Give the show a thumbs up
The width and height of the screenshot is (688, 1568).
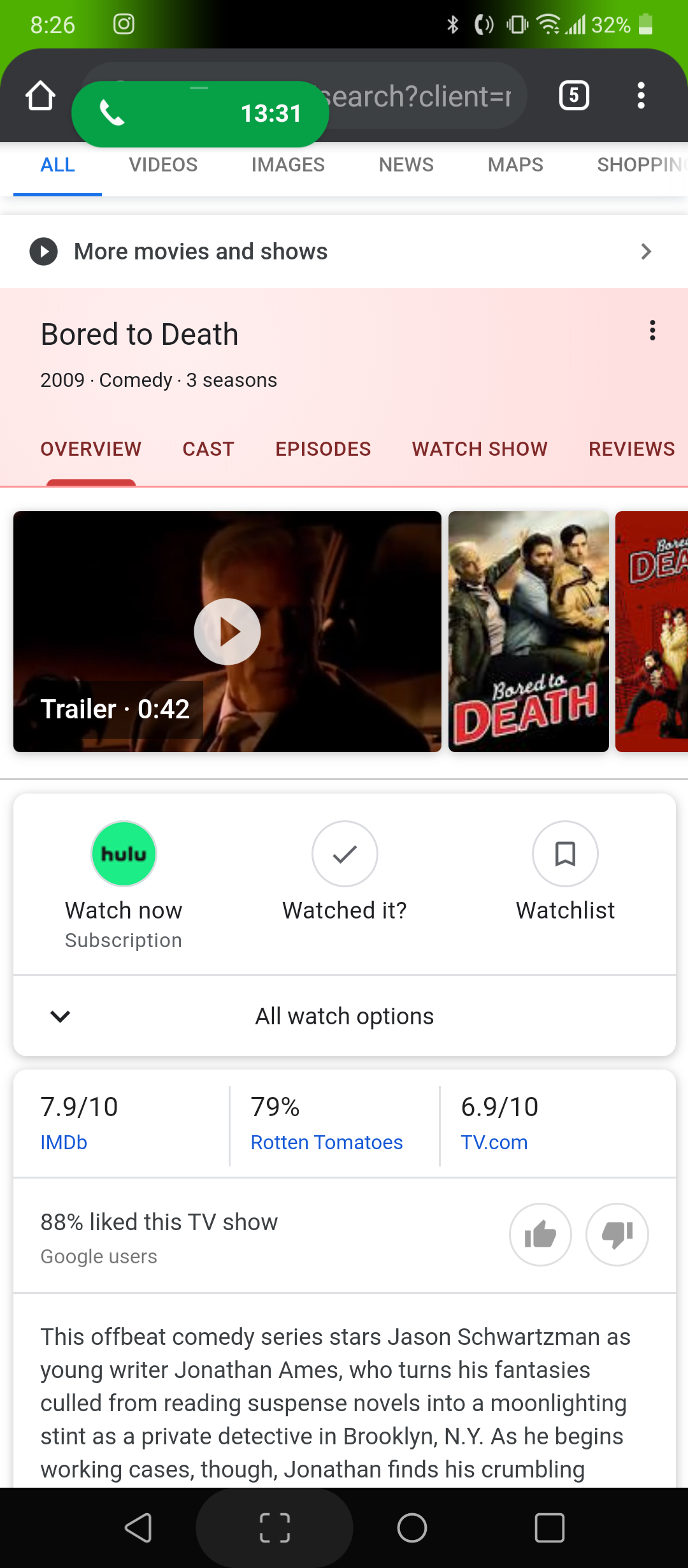point(540,1235)
